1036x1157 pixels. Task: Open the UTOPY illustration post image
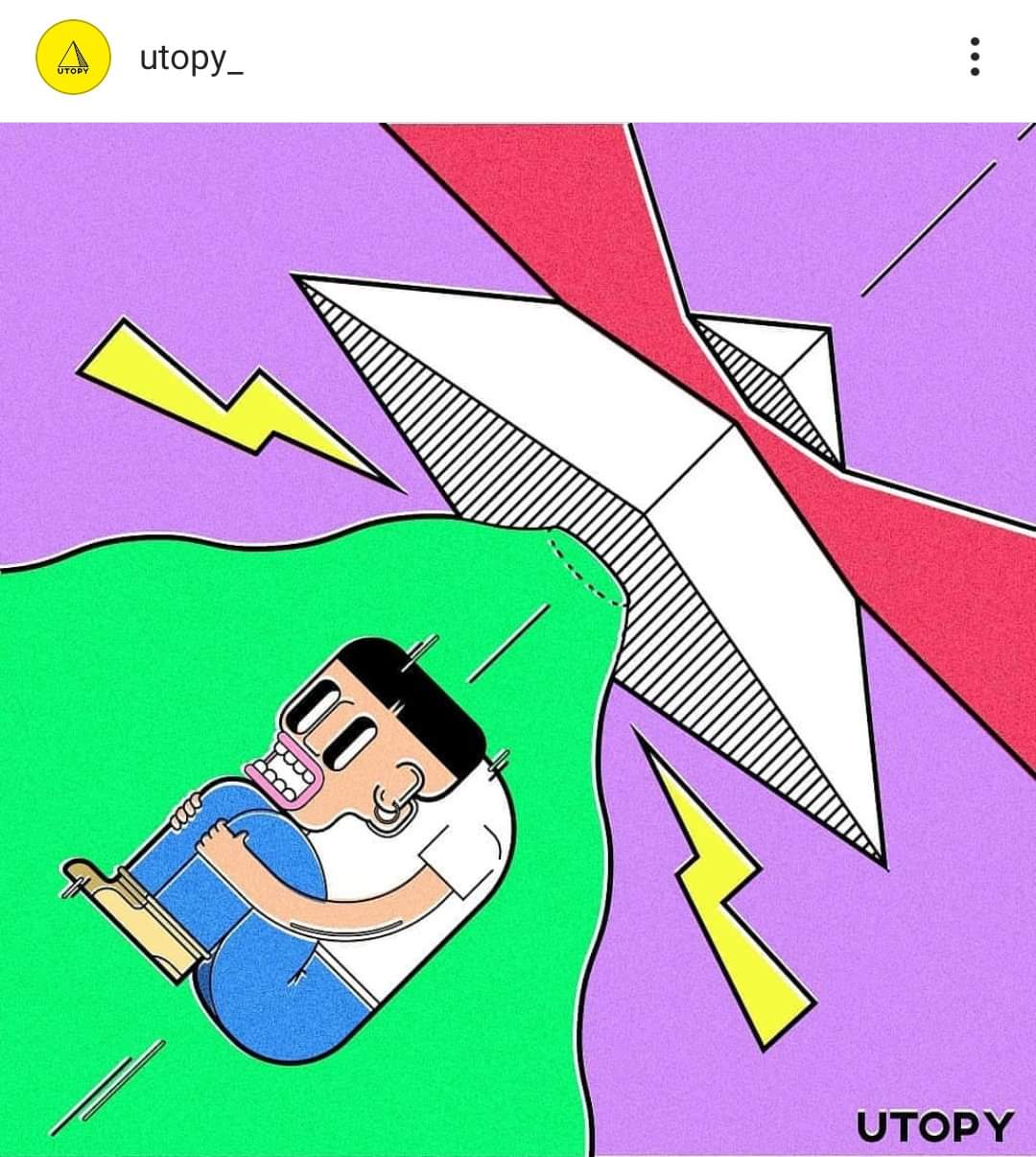tap(518, 639)
